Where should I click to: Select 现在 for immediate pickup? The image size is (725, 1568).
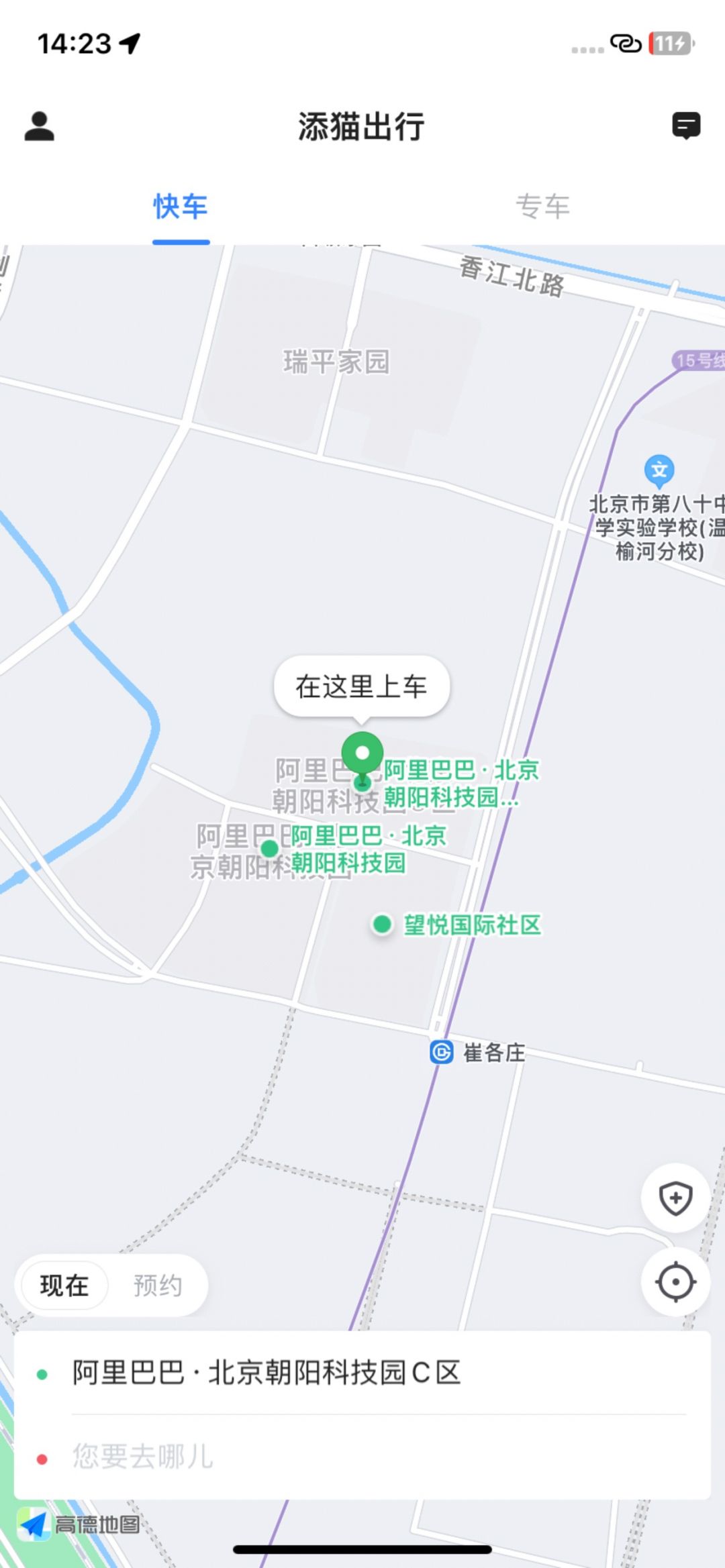point(64,1286)
